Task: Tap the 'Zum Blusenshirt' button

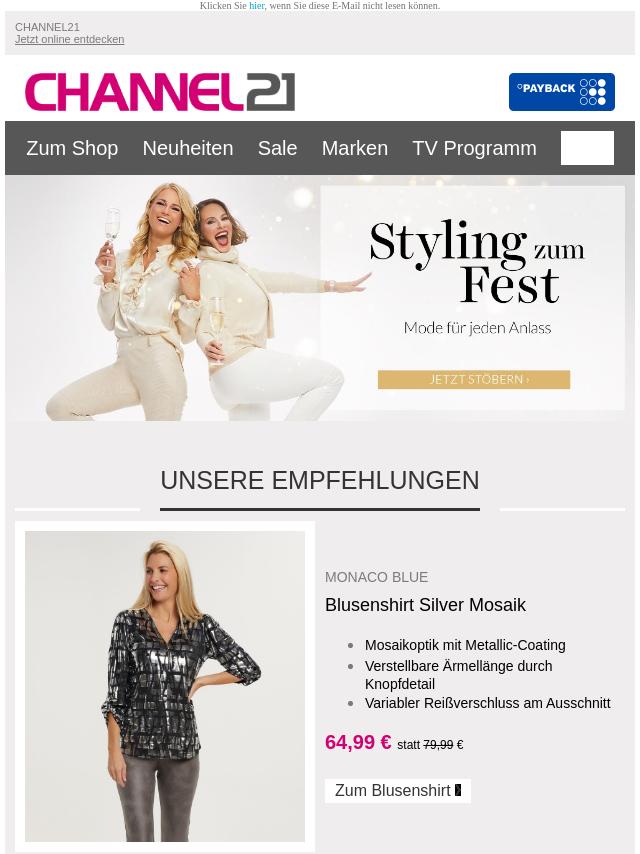Action: [397, 791]
